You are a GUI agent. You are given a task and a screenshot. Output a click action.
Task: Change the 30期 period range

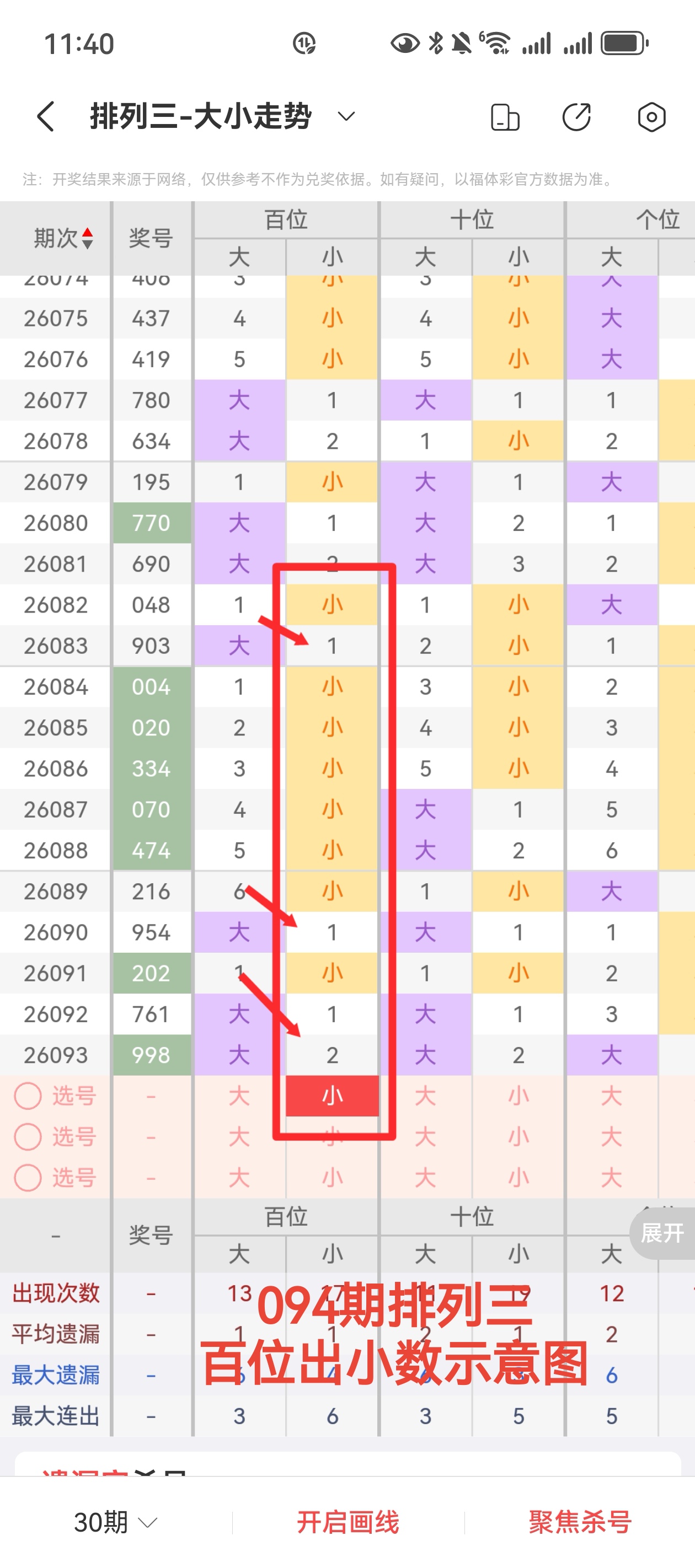point(116,1522)
